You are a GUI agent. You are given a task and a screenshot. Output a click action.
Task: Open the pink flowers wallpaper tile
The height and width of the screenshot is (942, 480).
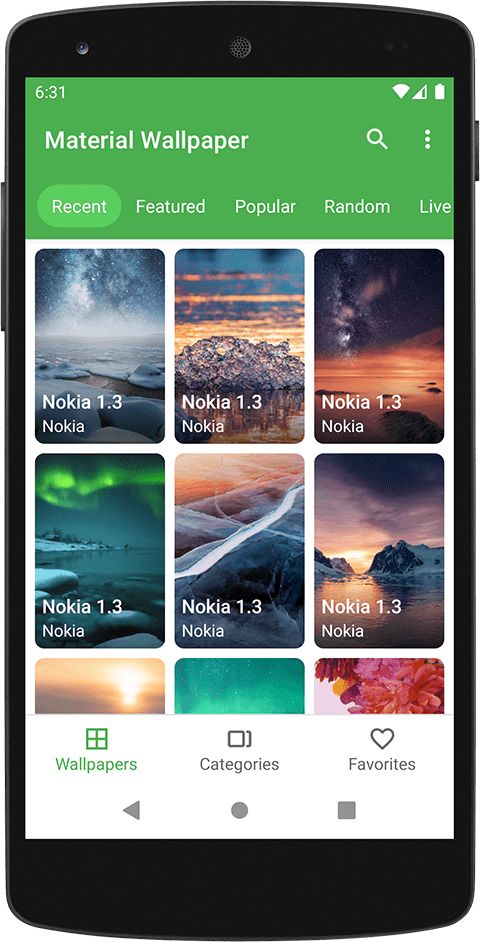[379, 686]
